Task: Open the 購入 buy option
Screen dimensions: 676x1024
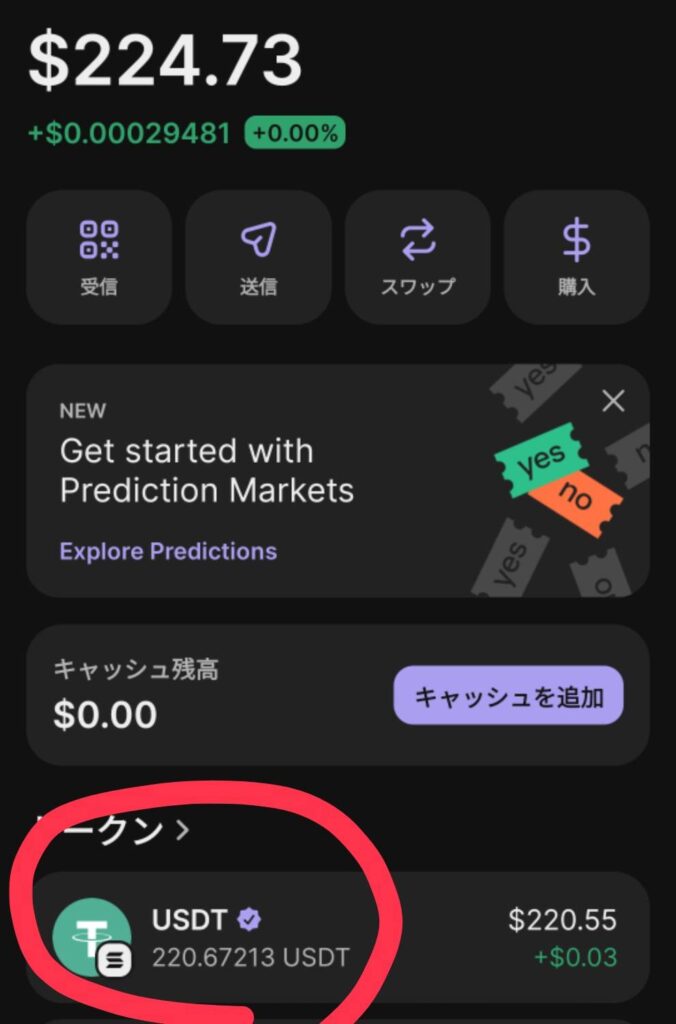Action: 576,257
